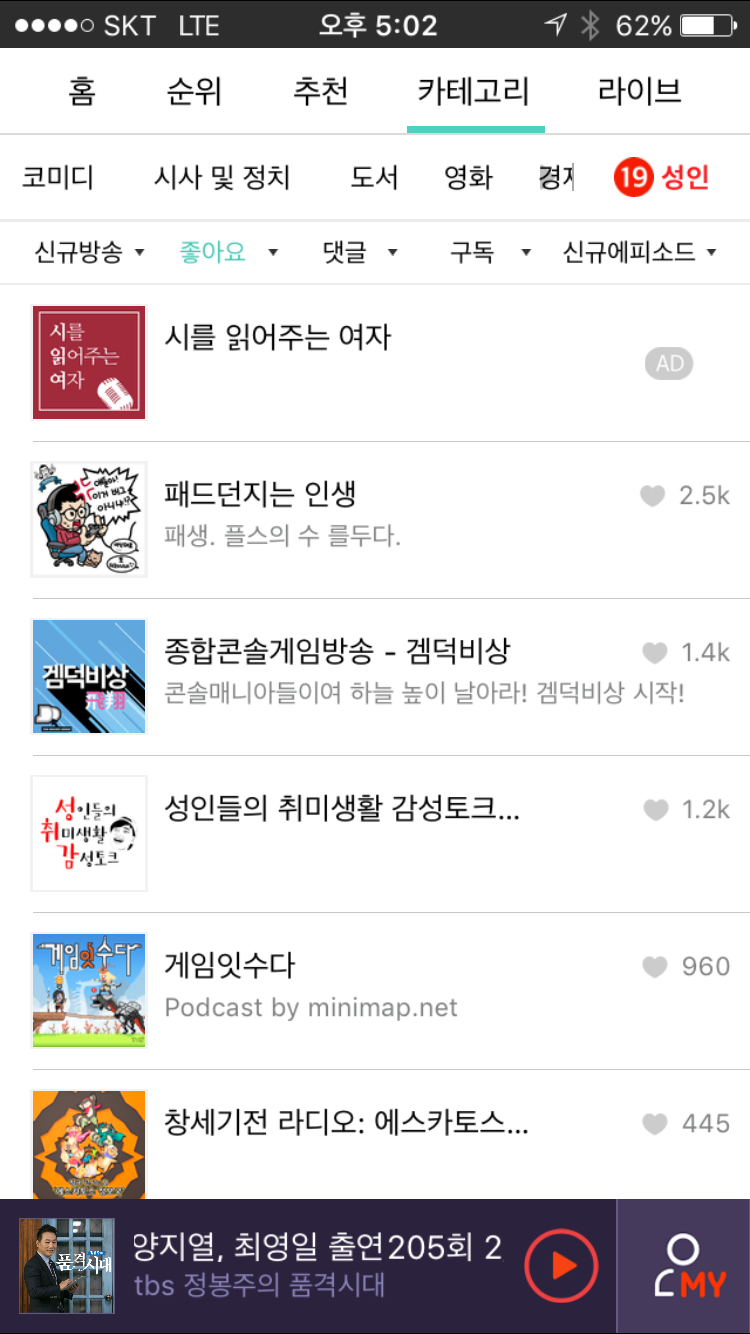Expand the 좋아요 dropdown arrow
750x1334 pixels.
[273, 252]
